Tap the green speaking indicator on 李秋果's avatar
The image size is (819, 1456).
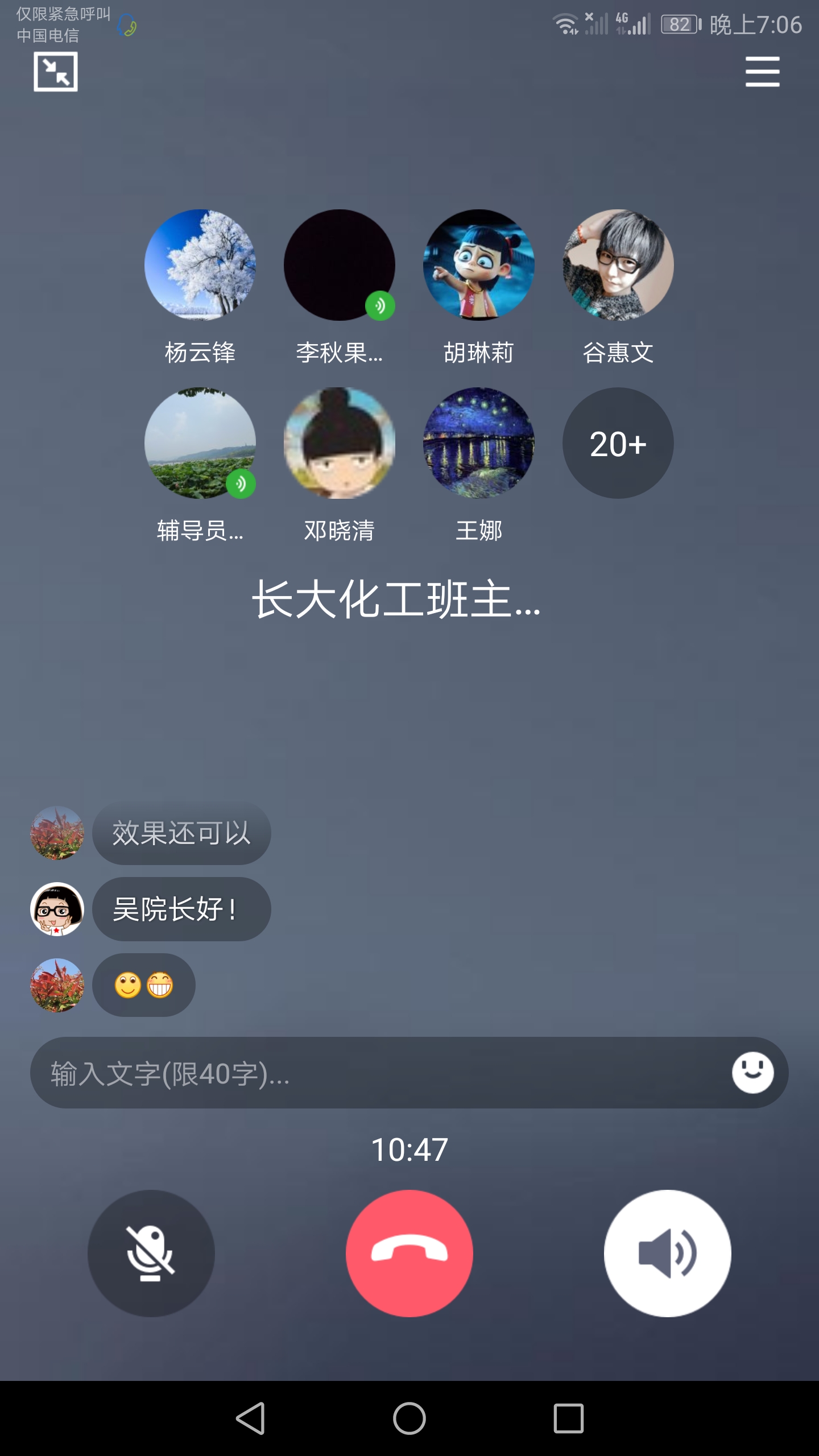point(380,305)
